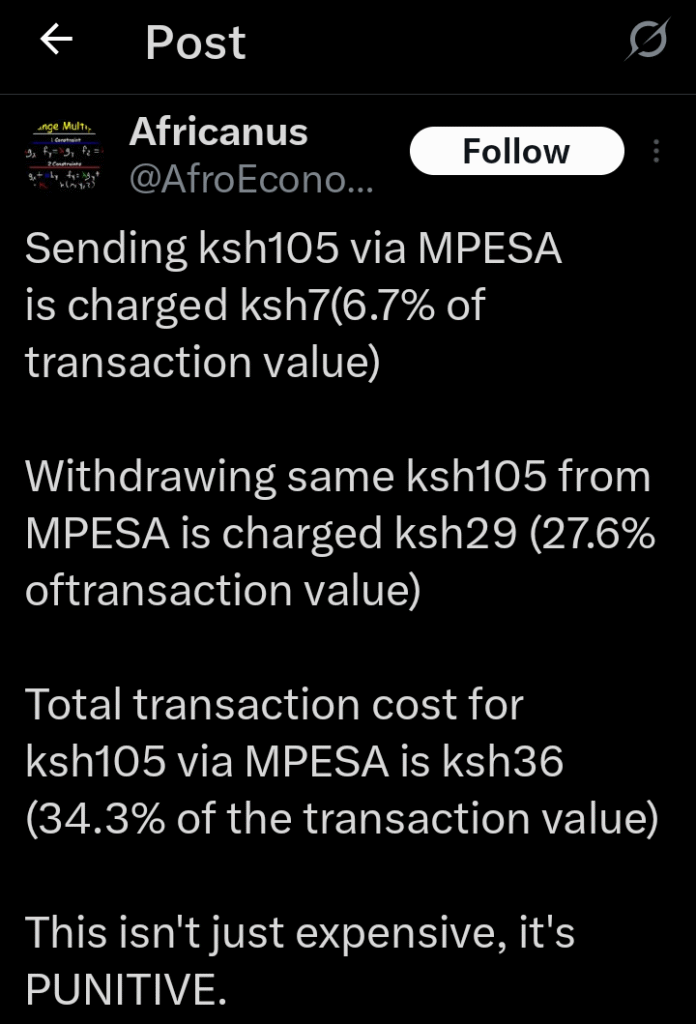
Task: Go back using the arrow
Action: click(x=57, y=40)
